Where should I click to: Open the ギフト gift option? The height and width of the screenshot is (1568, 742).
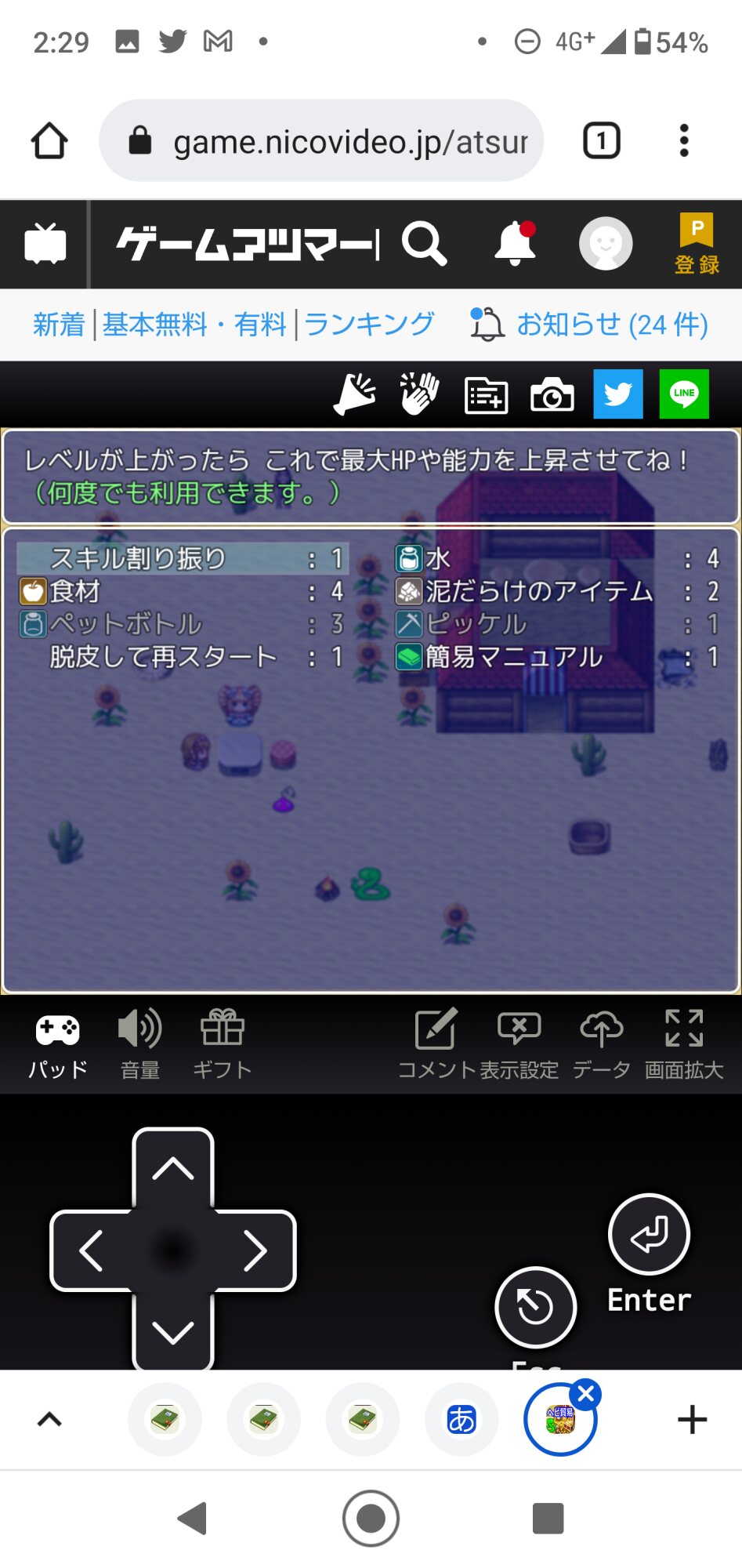223,1044
